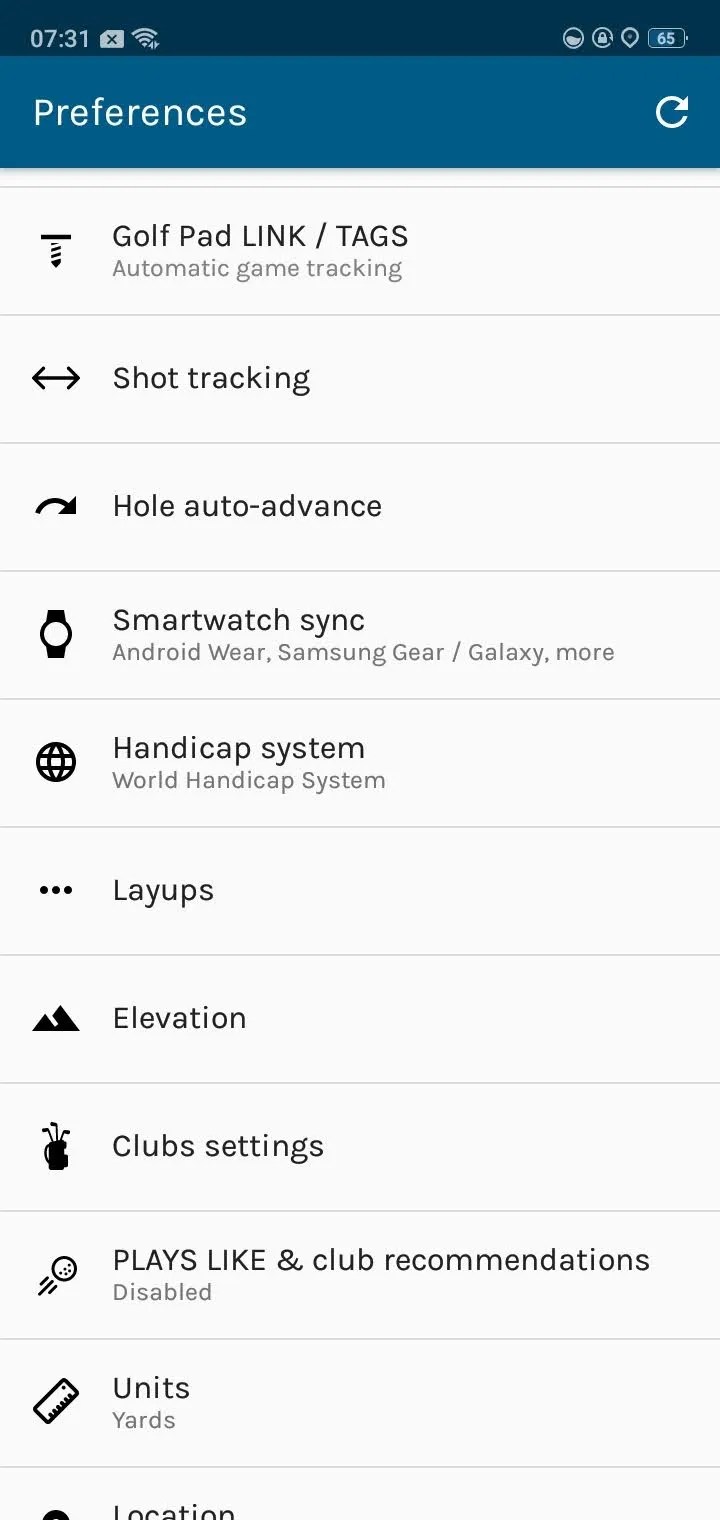Image resolution: width=720 pixels, height=1520 pixels.
Task: Tap the smartwatch icon beside Smartwatch sync
Action: coord(56,634)
